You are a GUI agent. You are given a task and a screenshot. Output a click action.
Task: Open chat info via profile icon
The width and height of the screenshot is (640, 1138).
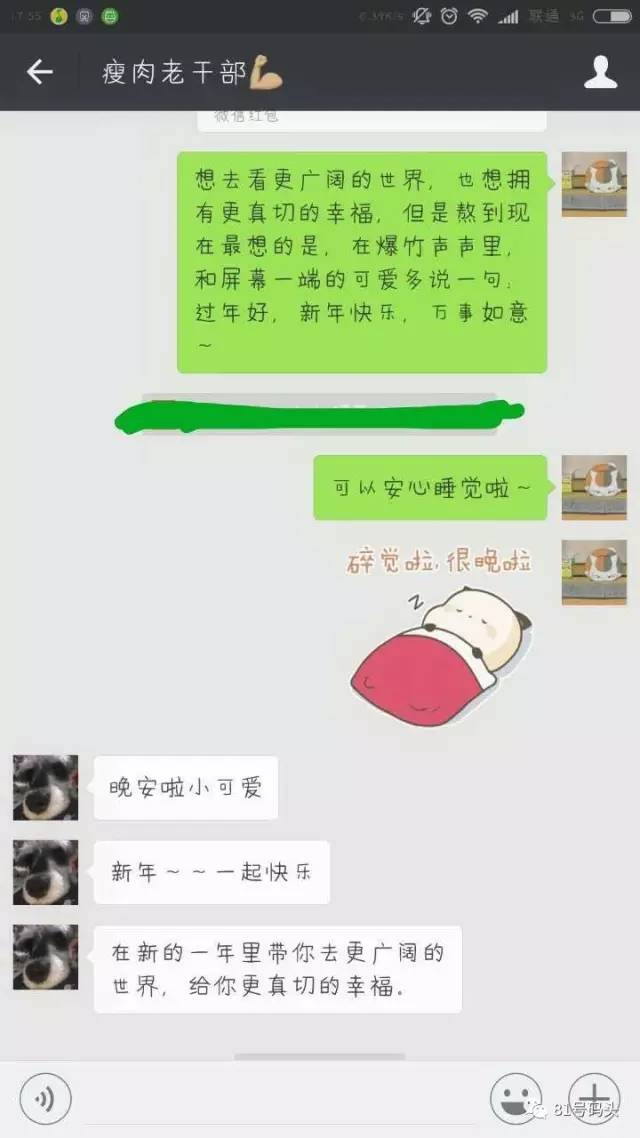coord(600,72)
